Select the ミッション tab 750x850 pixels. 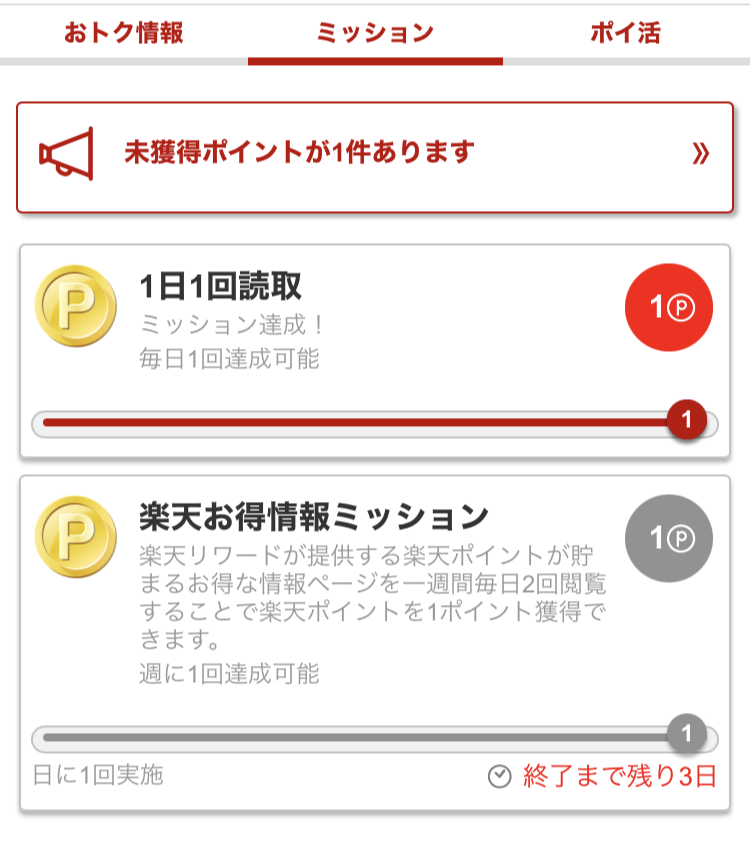pyautogui.click(x=375, y=33)
